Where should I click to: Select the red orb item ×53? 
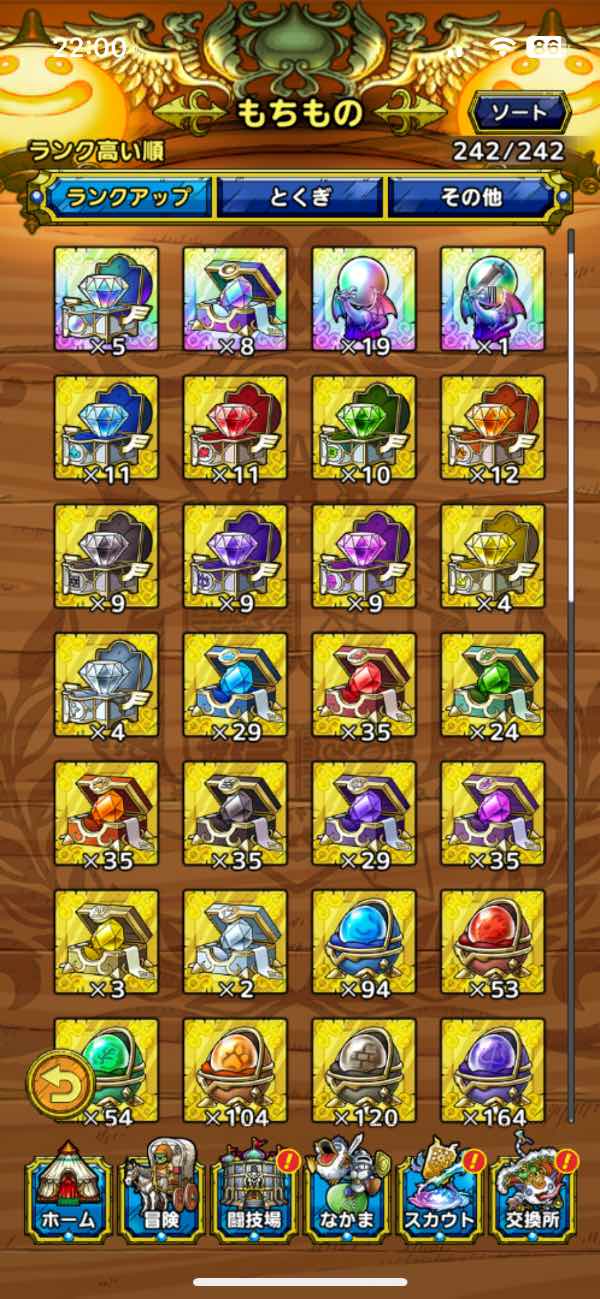[x=493, y=941]
